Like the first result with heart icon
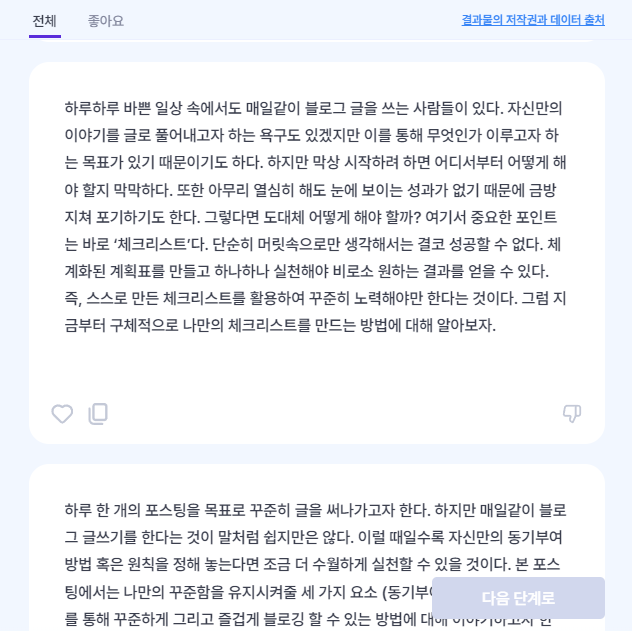 62,414
